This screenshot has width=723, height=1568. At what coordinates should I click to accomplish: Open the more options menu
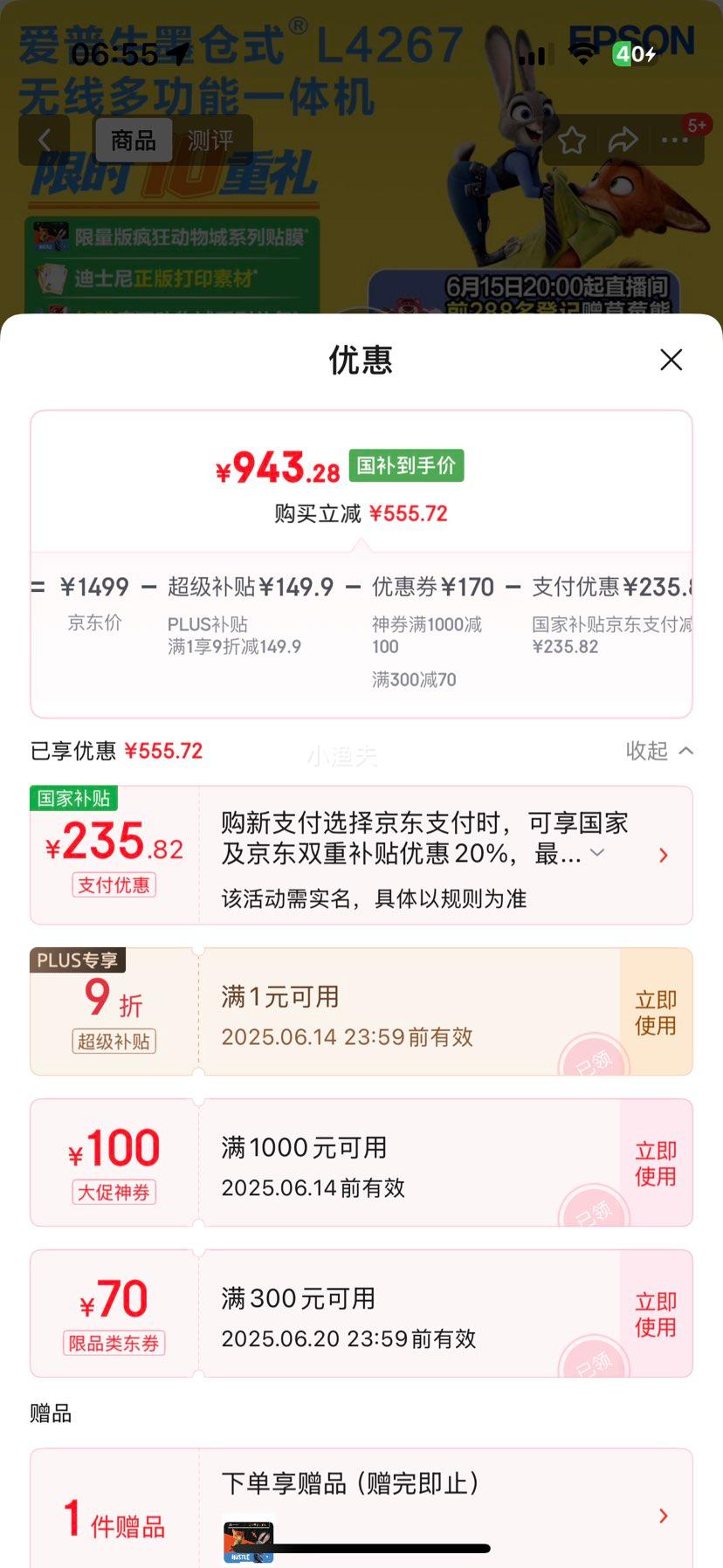pyautogui.click(x=675, y=140)
